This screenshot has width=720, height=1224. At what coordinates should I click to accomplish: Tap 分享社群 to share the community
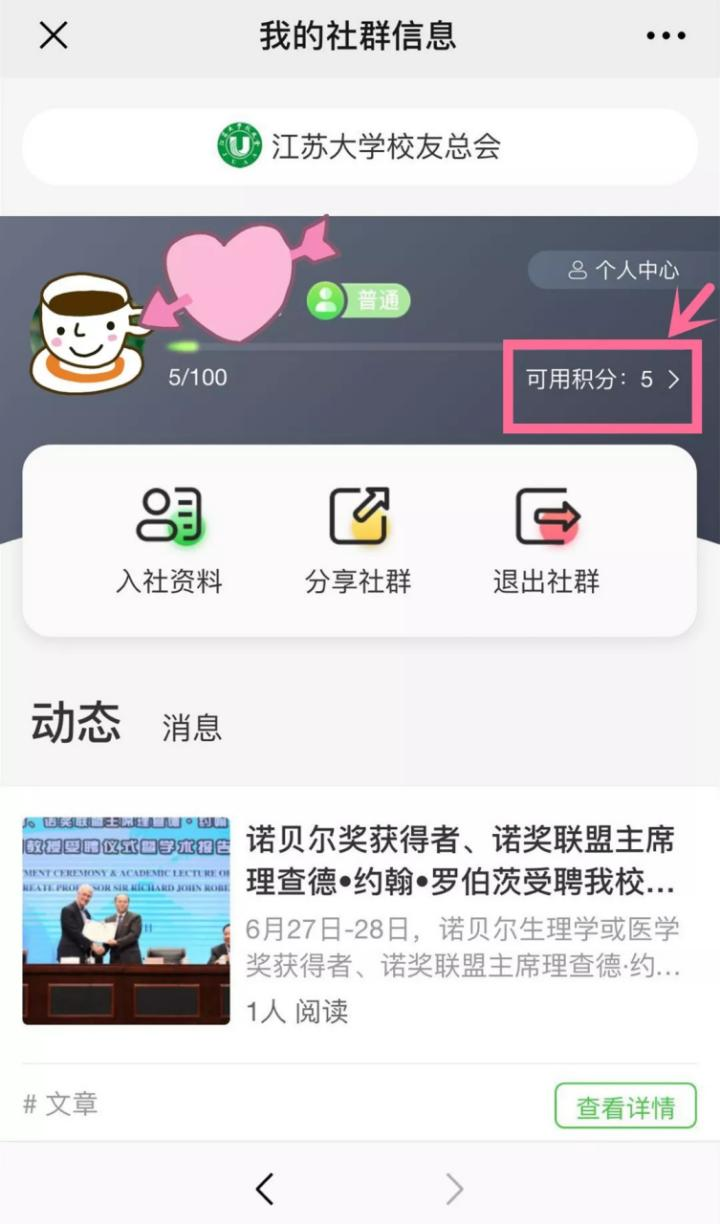pos(358,540)
